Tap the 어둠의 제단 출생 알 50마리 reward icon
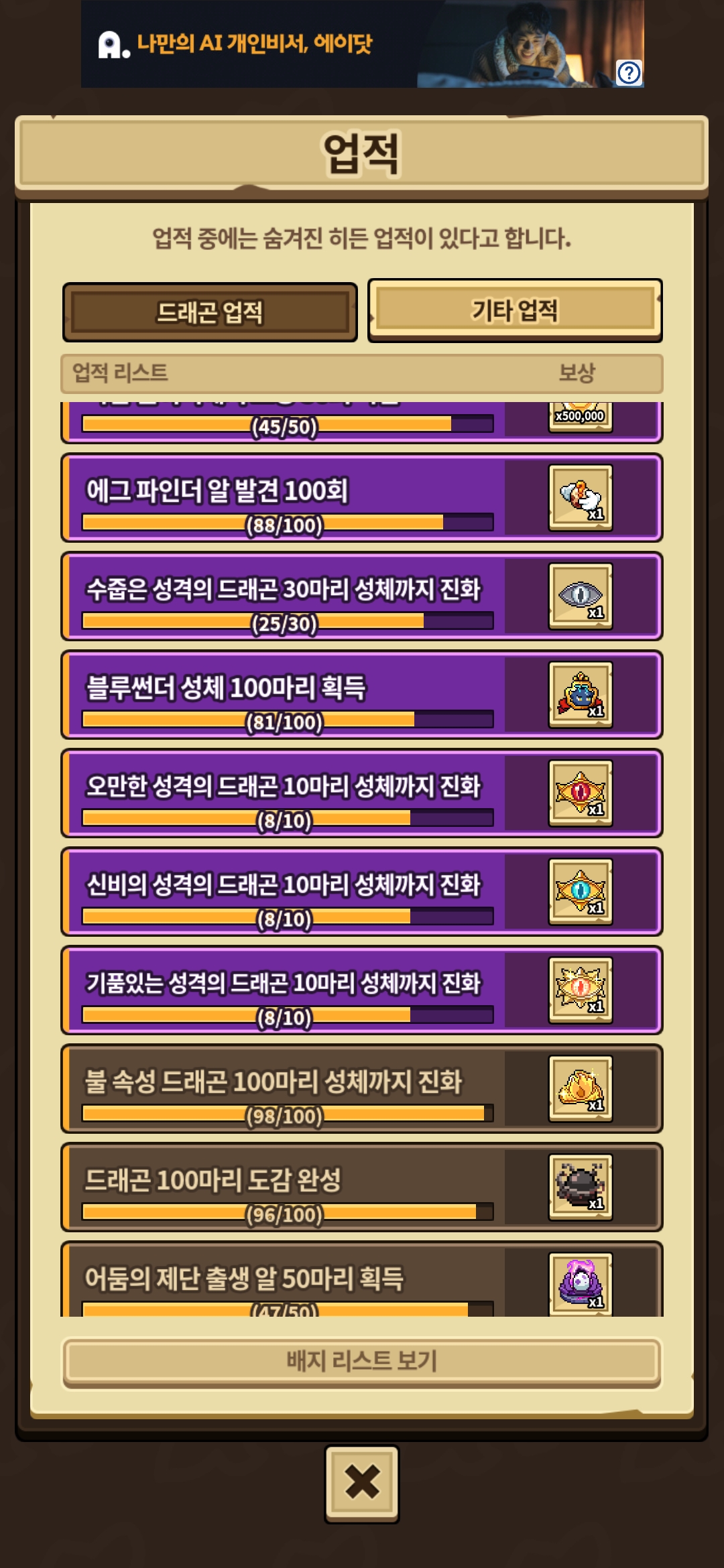The height and width of the screenshot is (1568, 724). tap(581, 1283)
